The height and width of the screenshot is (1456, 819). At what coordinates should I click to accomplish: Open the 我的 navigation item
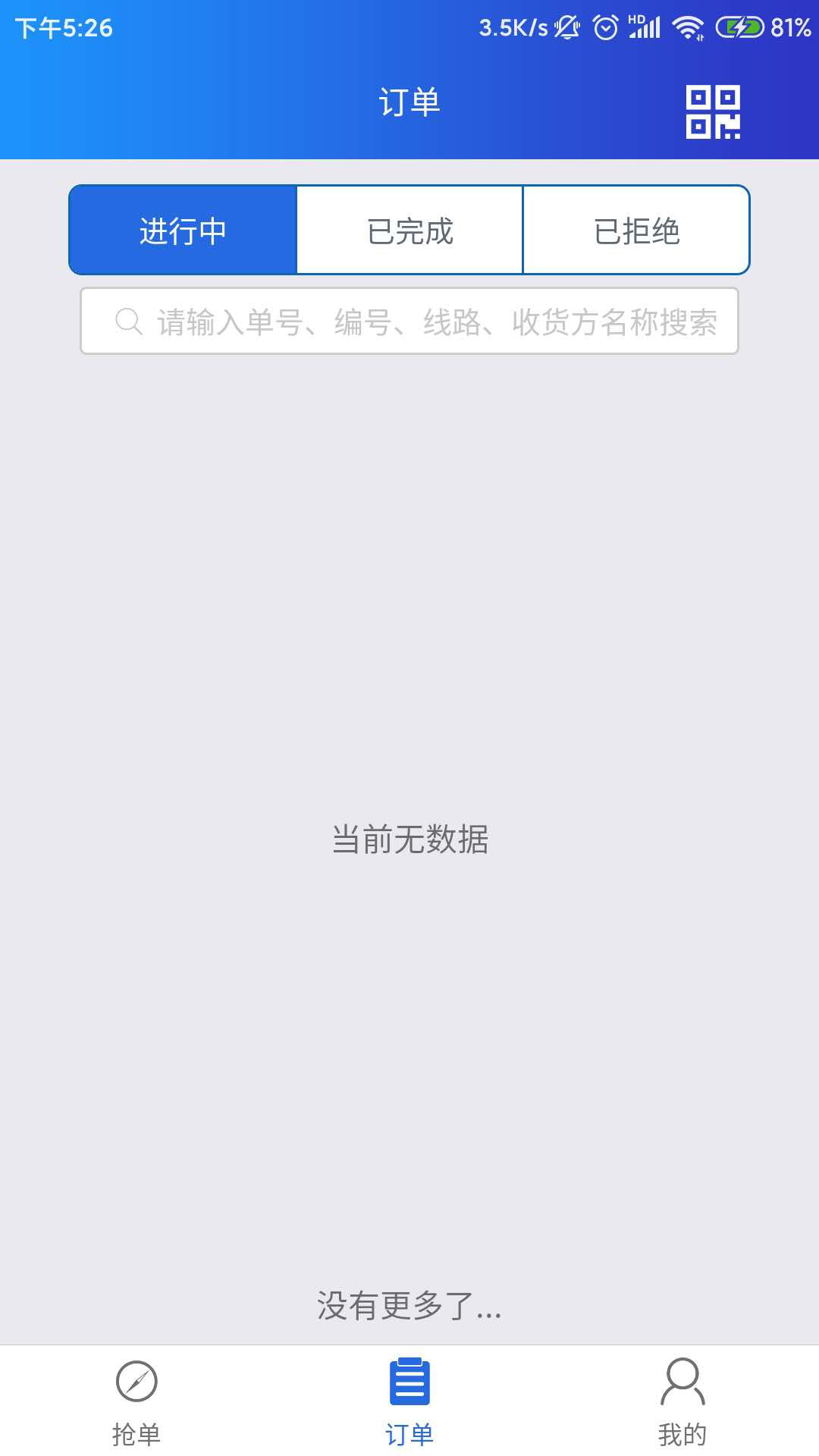click(x=681, y=1430)
